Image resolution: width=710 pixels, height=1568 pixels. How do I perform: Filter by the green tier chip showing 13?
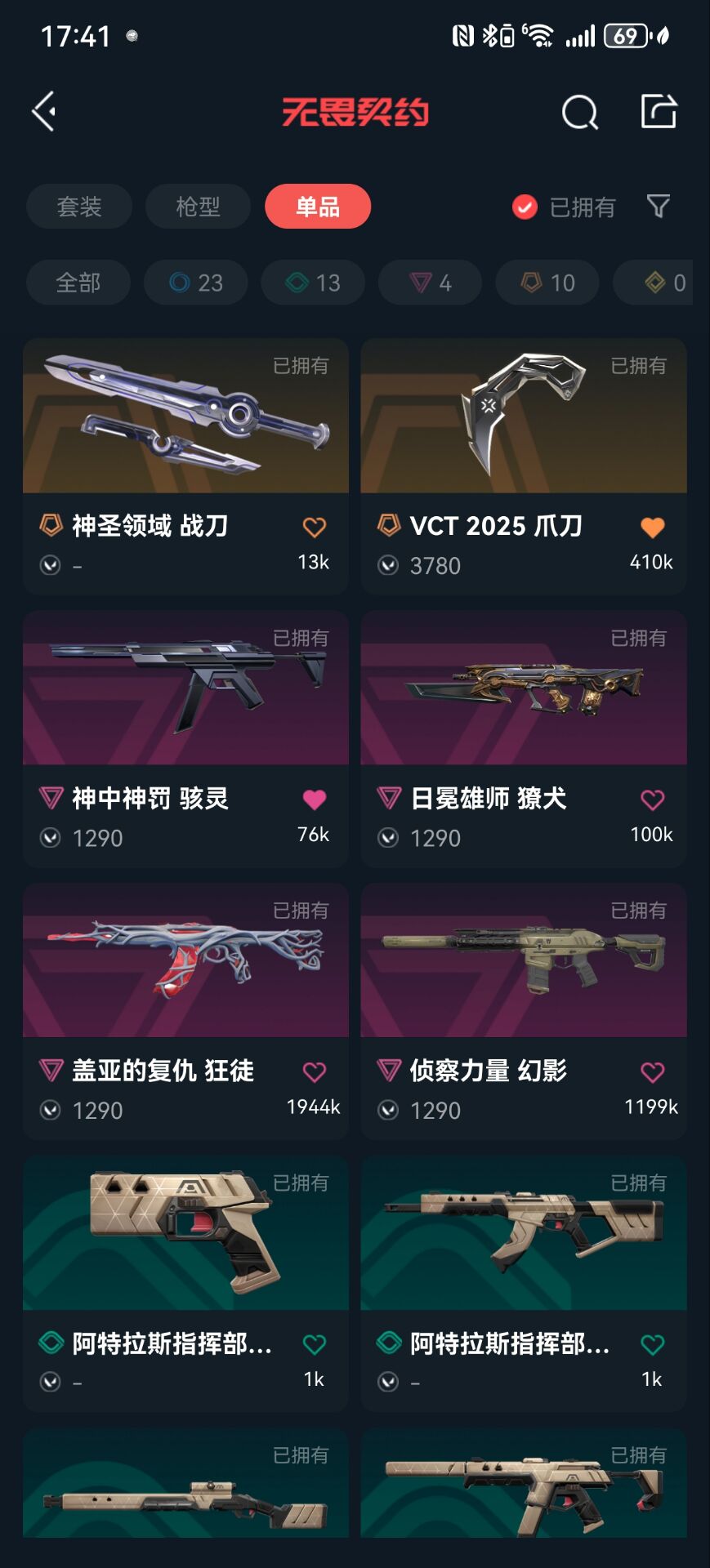(x=313, y=283)
